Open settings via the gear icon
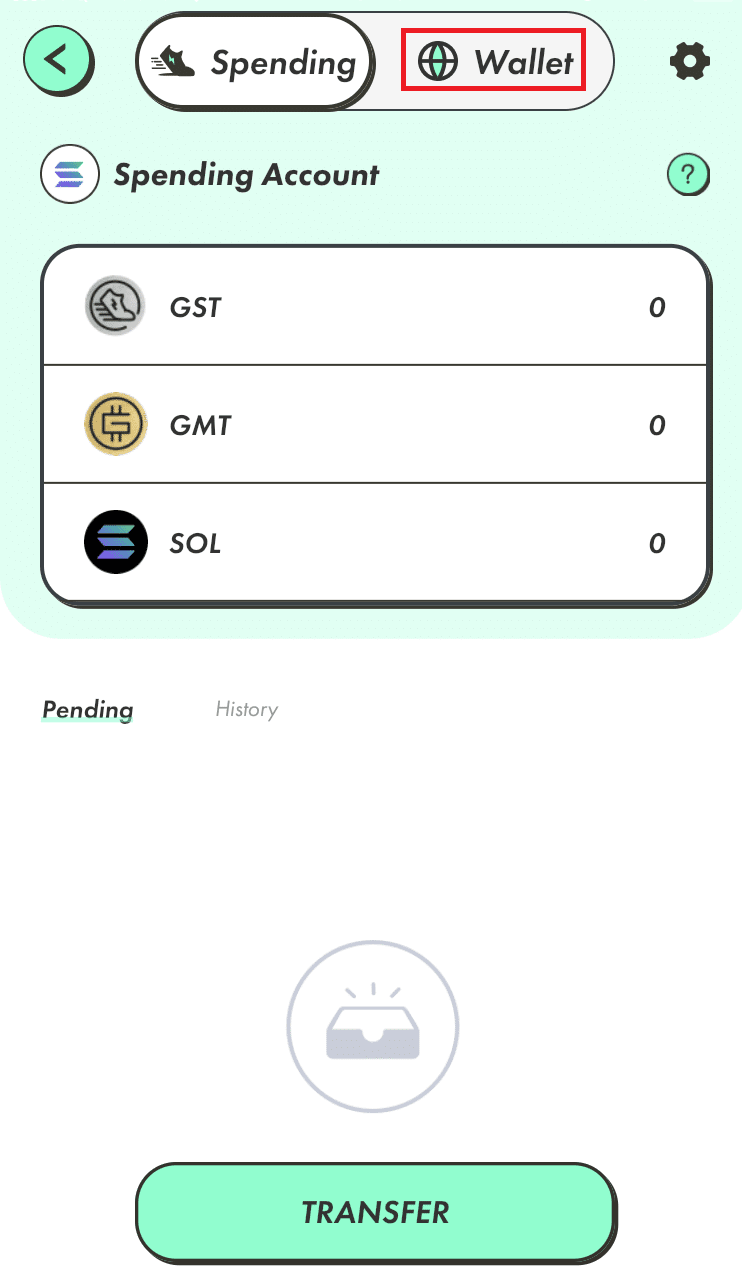 689,62
